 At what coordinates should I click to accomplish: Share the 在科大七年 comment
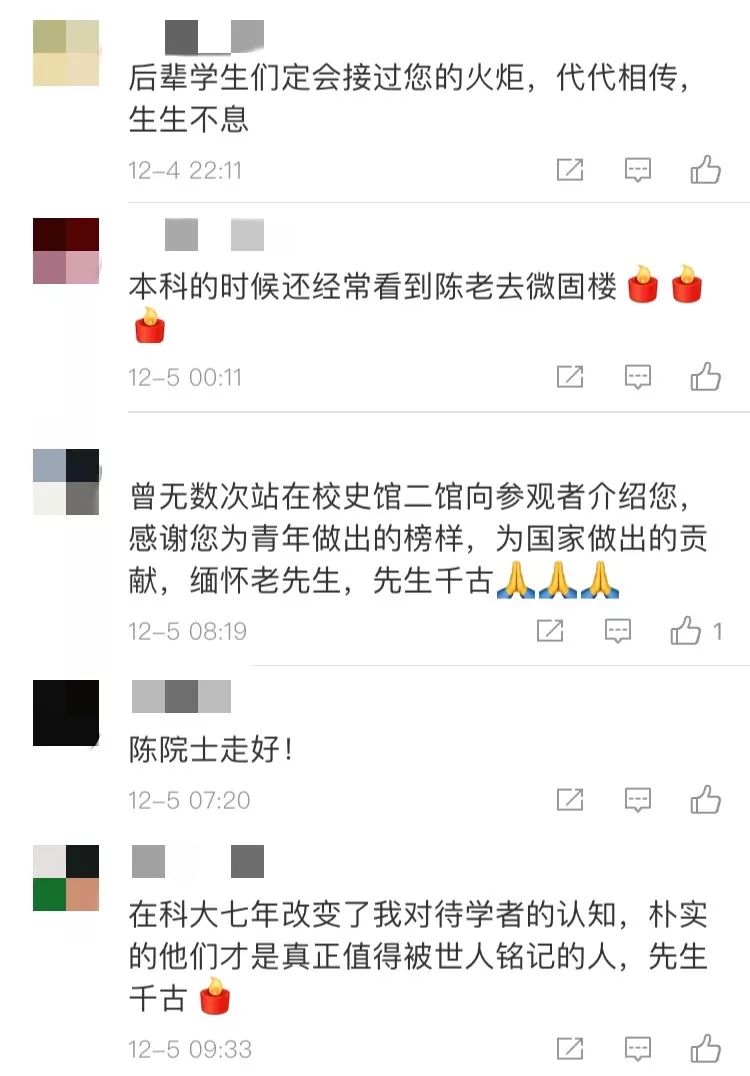click(x=570, y=1048)
